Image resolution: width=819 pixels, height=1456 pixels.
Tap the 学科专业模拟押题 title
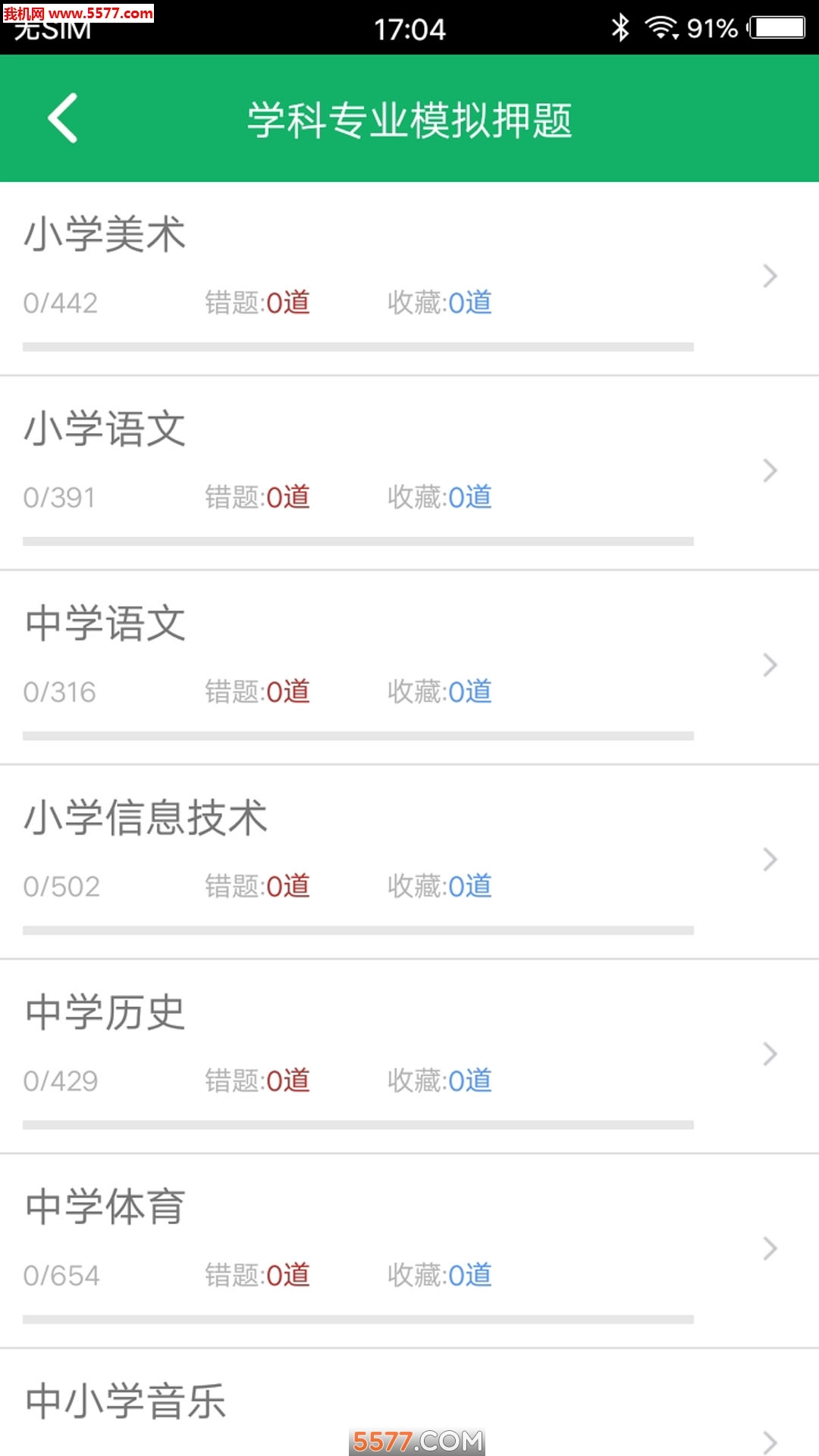409,118
